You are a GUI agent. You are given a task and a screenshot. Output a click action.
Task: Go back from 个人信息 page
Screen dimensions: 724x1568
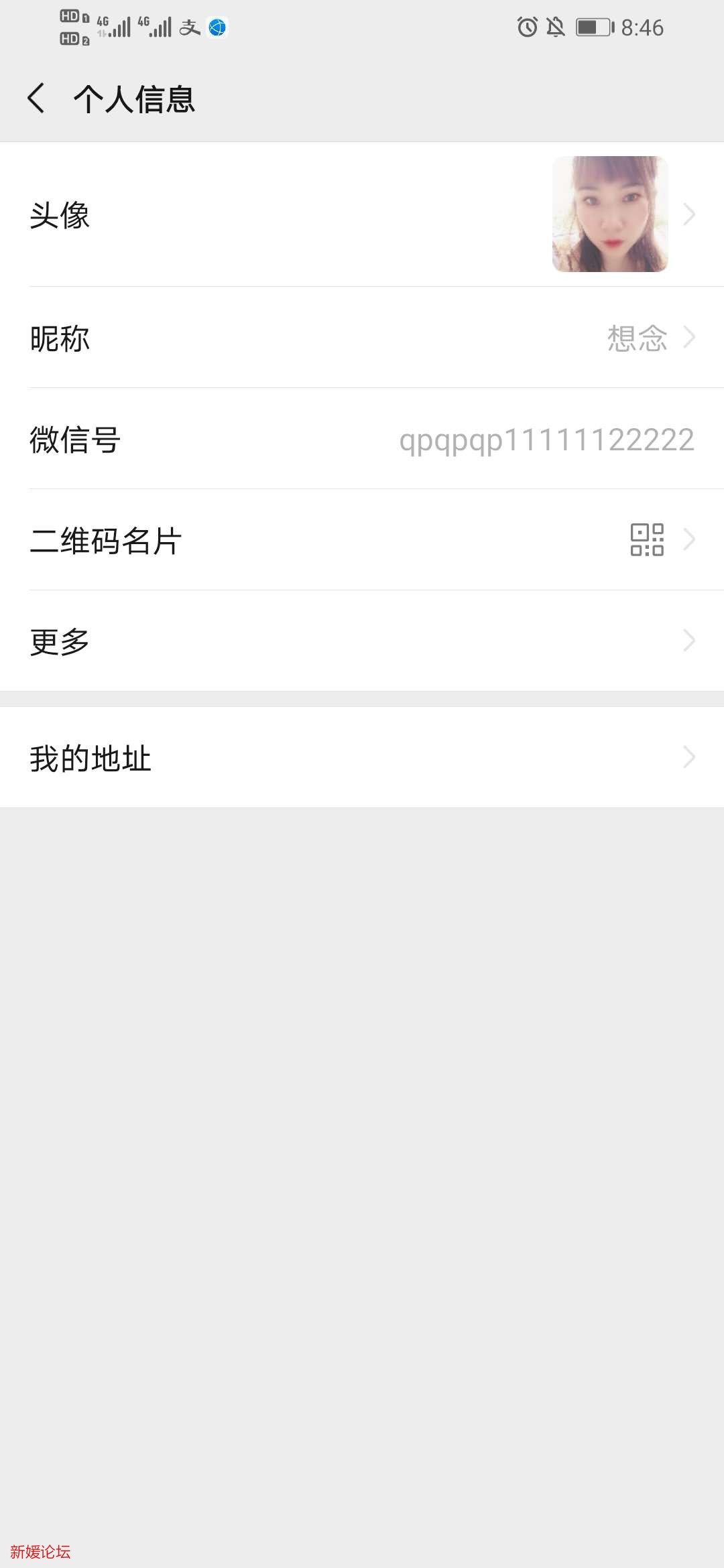[36, 99]
